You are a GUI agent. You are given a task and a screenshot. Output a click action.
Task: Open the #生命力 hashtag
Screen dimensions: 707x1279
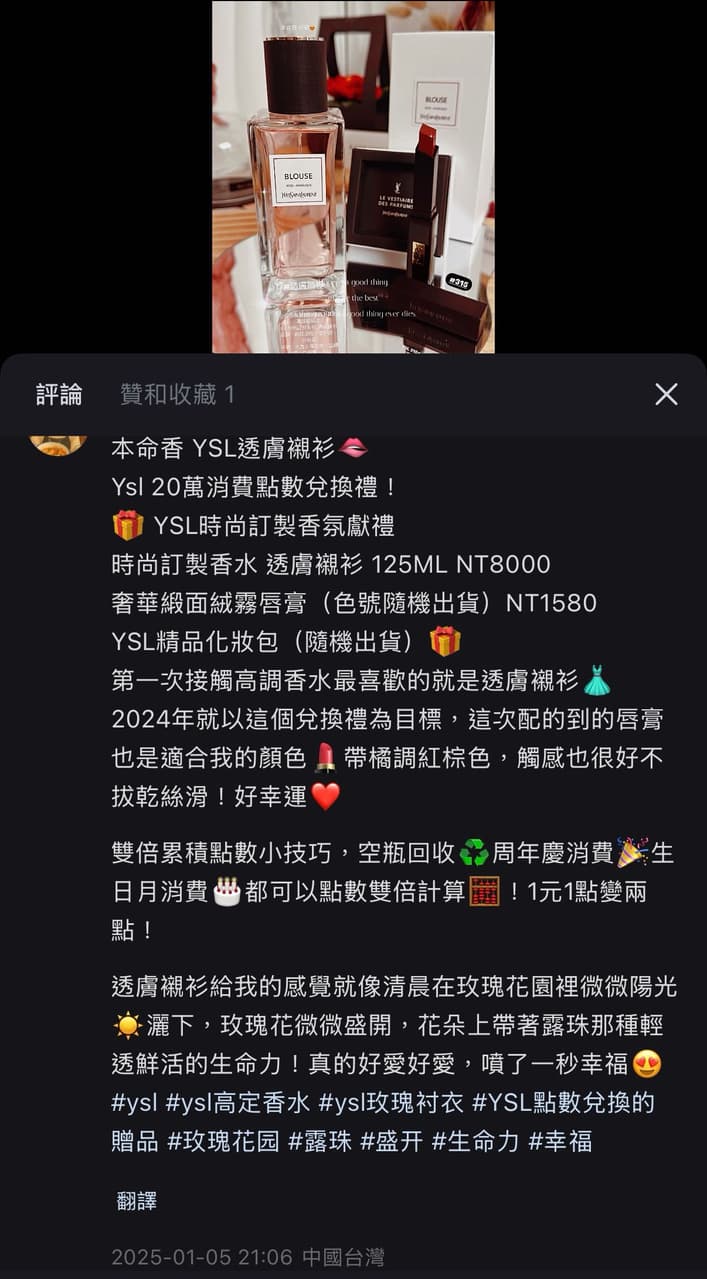coord(476,1141)
